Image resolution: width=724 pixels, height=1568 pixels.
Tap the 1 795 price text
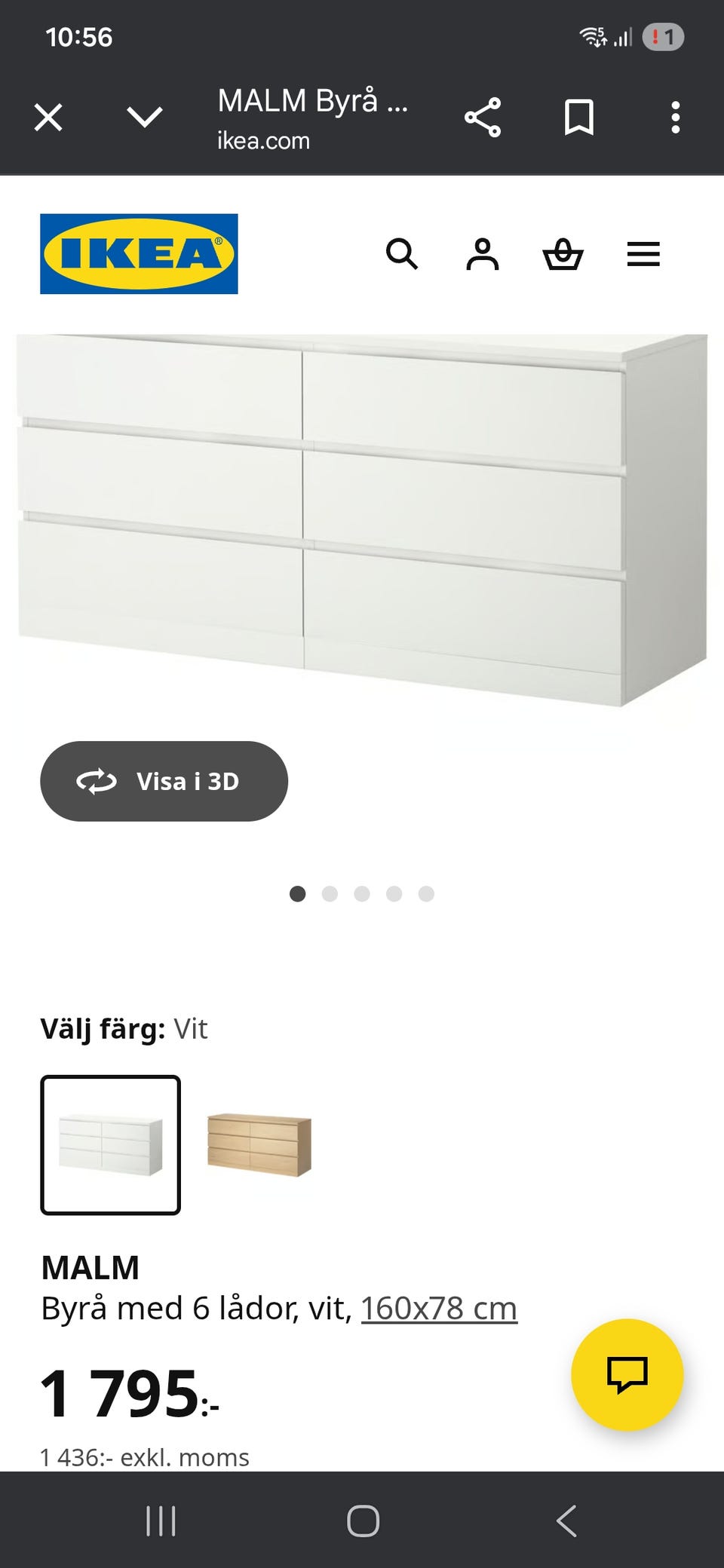[x=121, y=1391]
